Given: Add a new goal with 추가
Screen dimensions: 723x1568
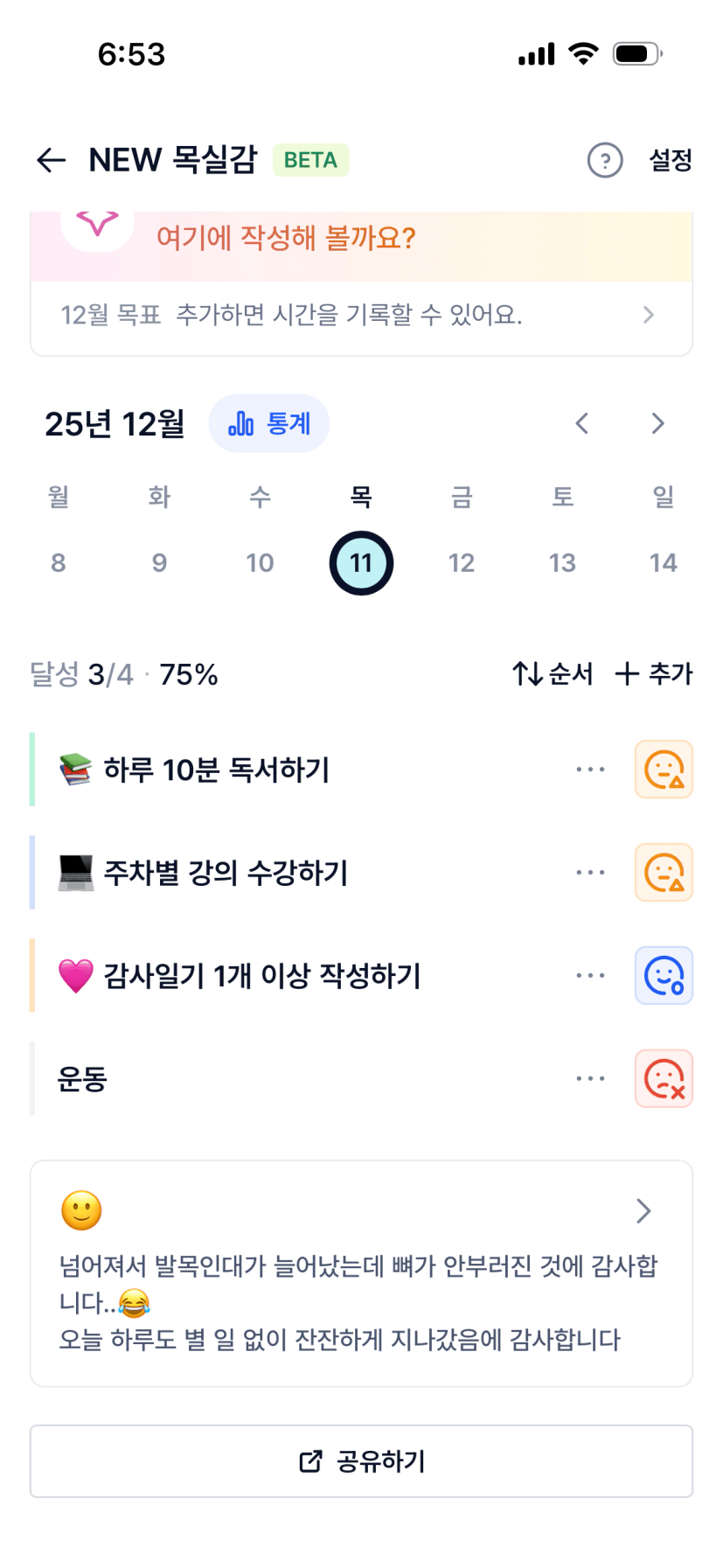Looking at the screenshot, I should pyautogui.click(x=654, y=674).
